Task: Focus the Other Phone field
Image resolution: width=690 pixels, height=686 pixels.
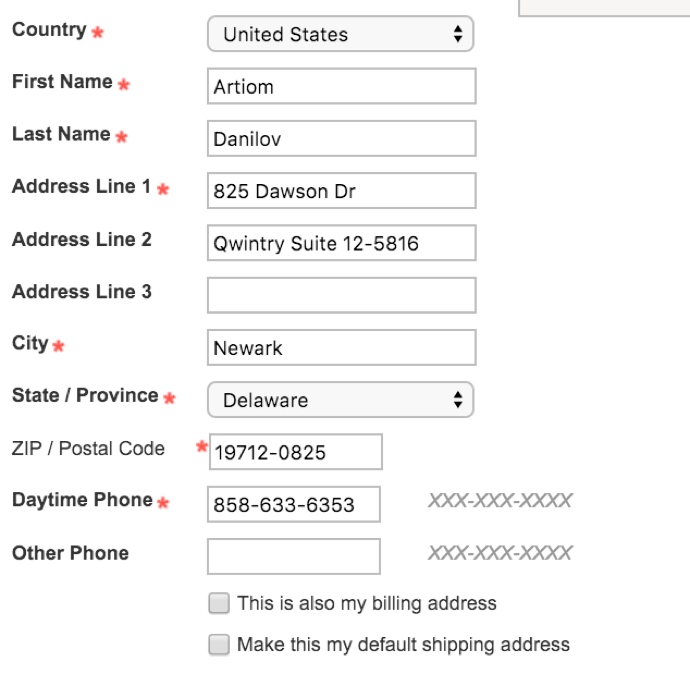Action: (x=294, y=557)
